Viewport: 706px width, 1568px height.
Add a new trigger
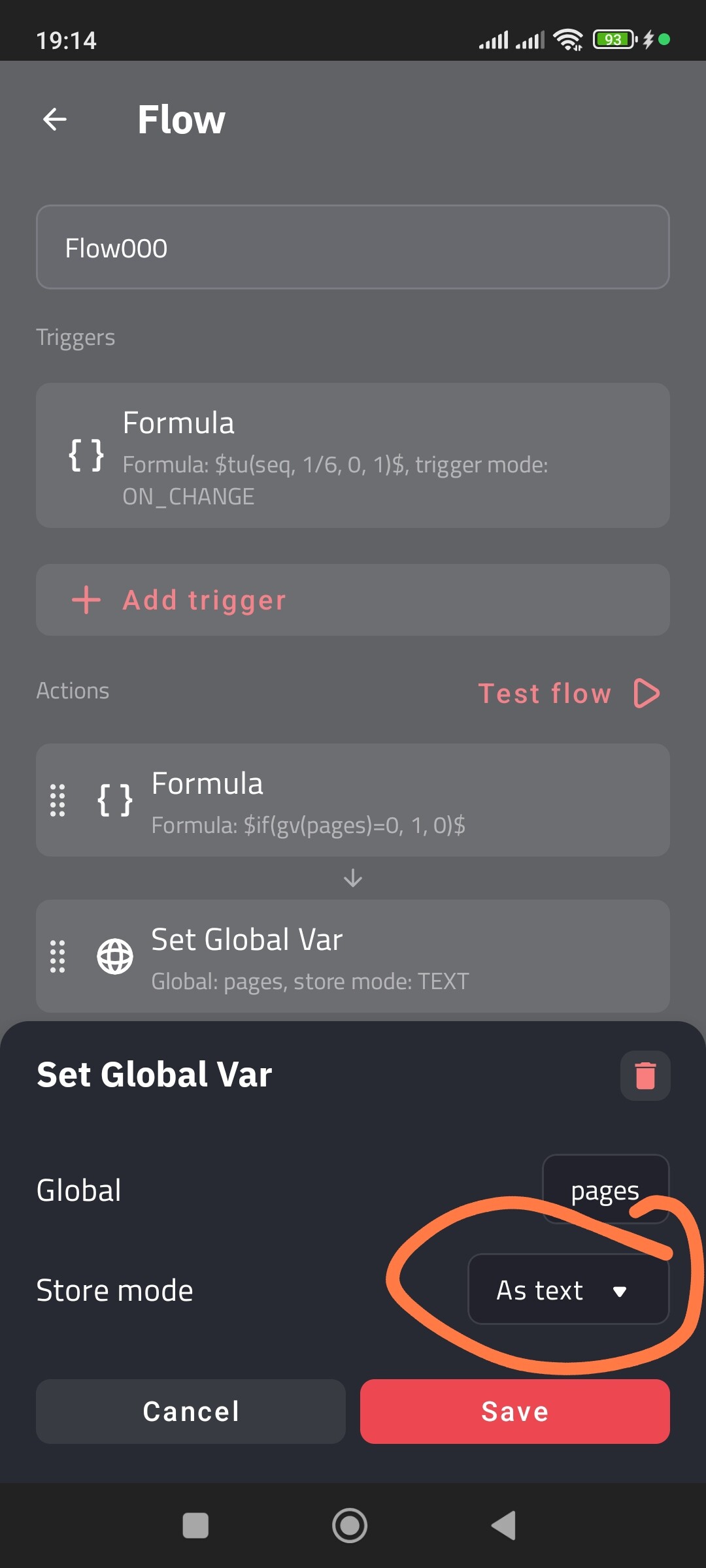353,600
